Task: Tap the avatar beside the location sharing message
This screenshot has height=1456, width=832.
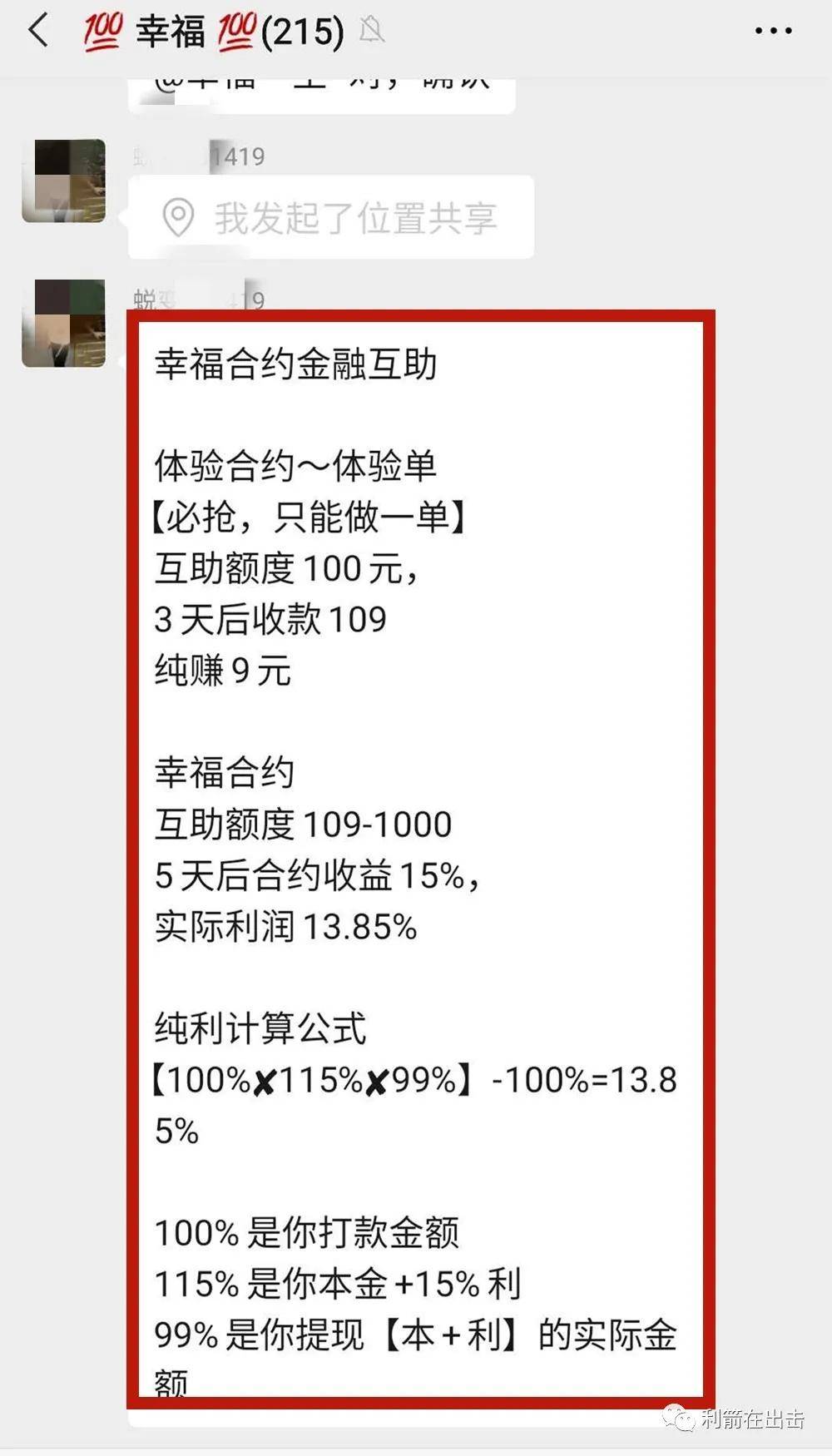Action: point(64,181)
